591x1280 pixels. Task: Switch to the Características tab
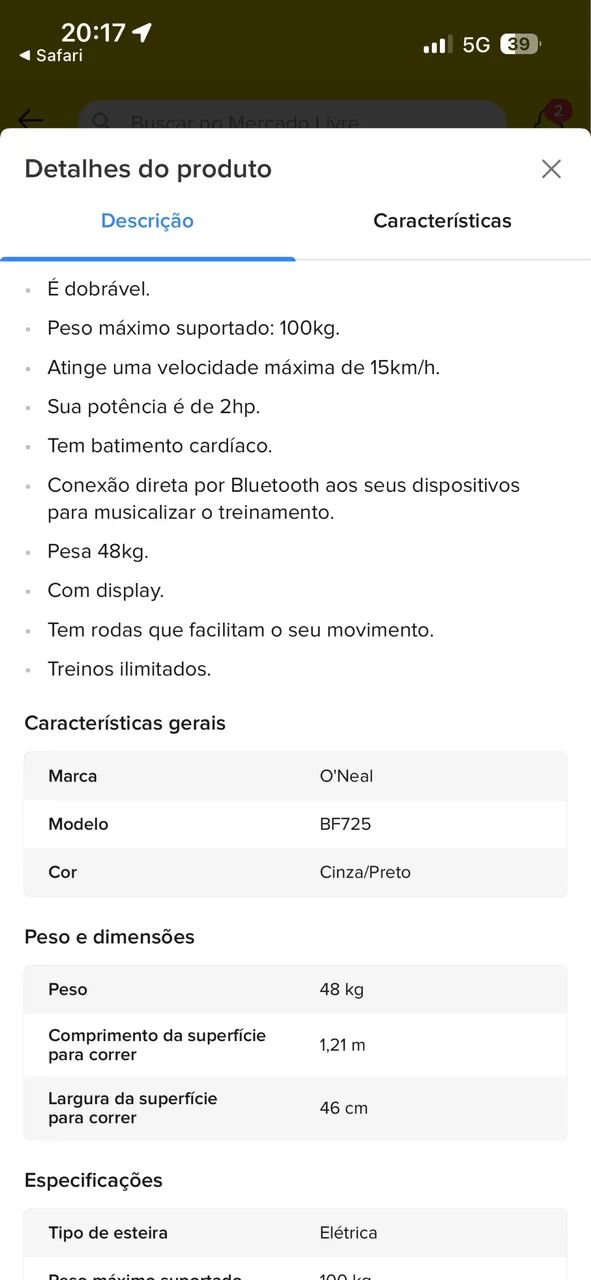click(x=442, y=221)
